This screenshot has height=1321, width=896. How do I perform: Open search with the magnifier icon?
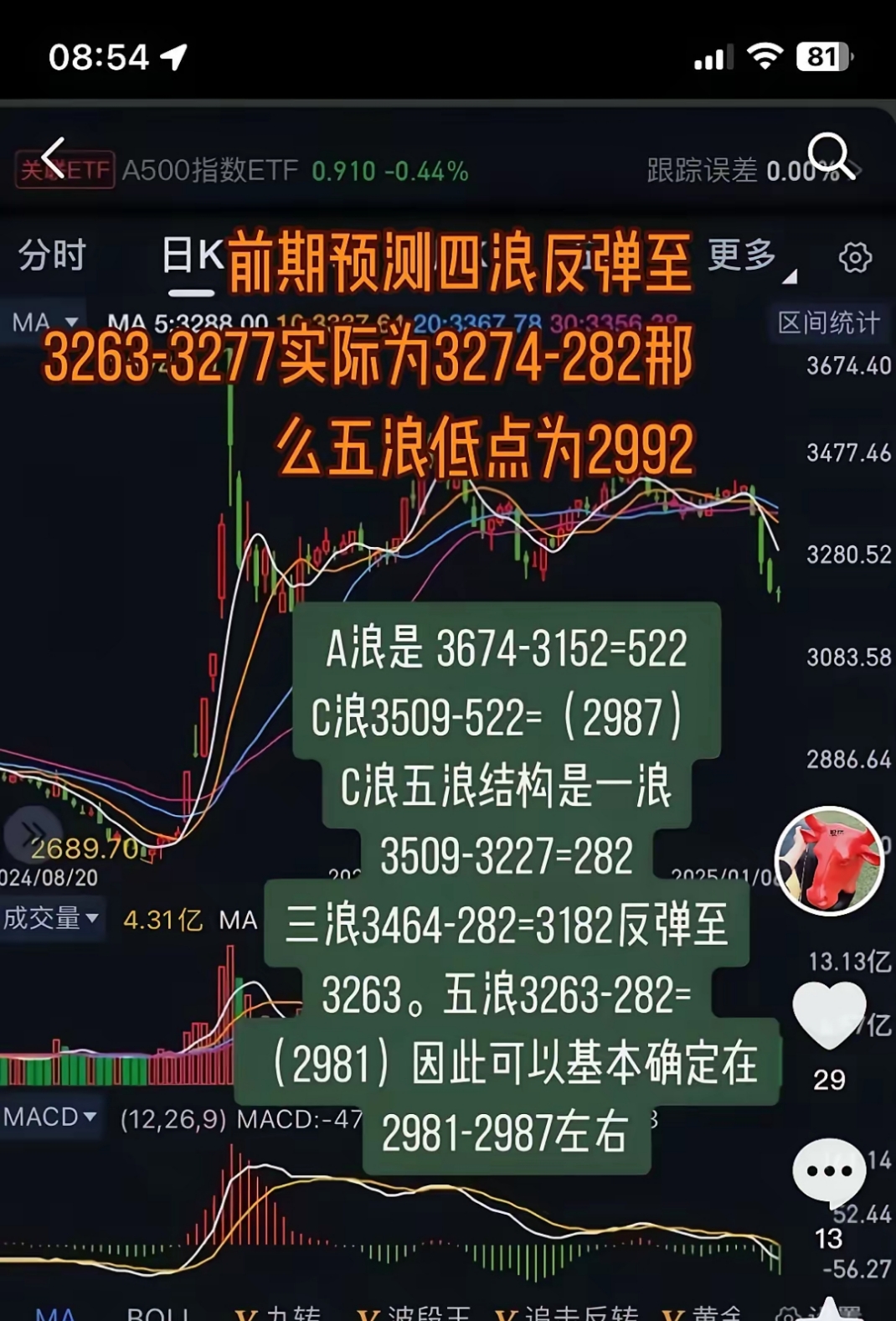tap(830, 156)
